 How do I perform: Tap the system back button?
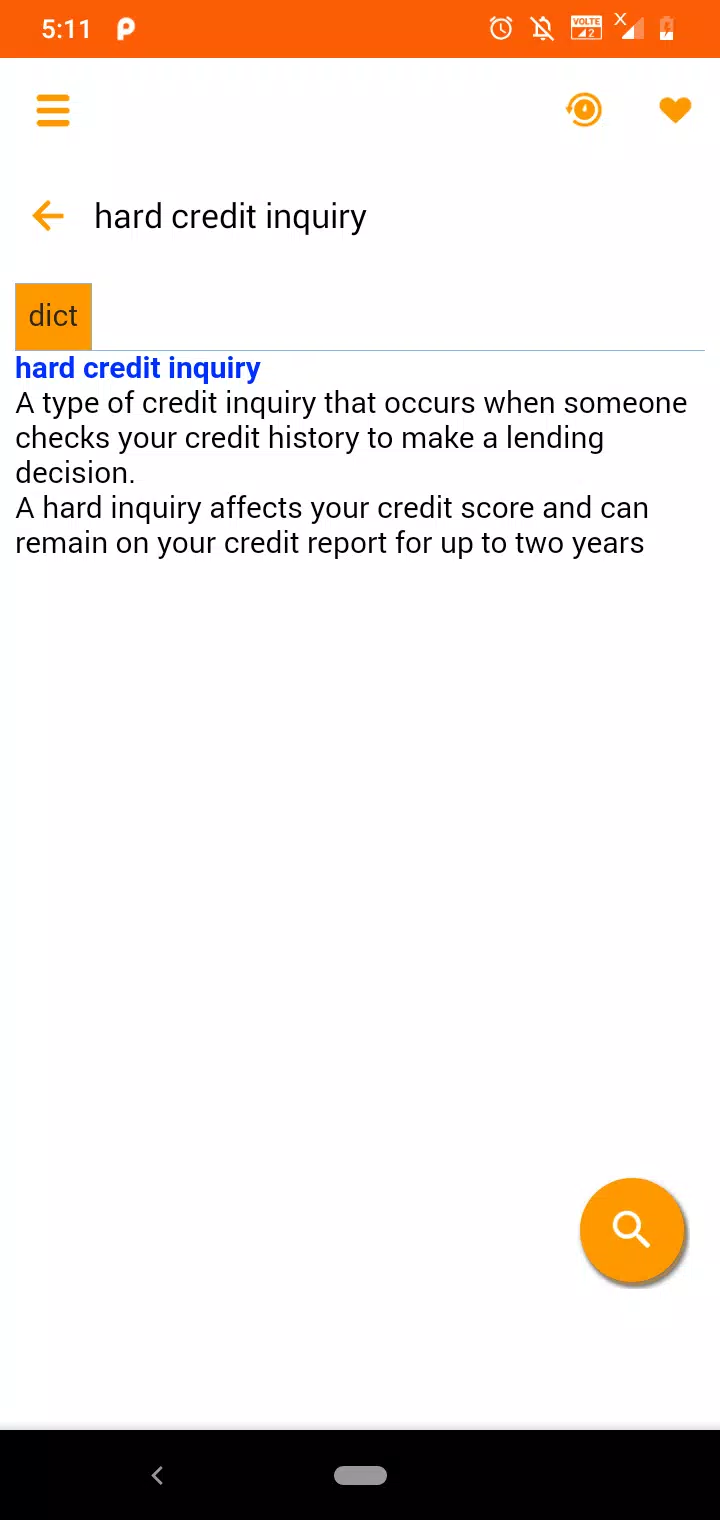tap(157, 1475)
